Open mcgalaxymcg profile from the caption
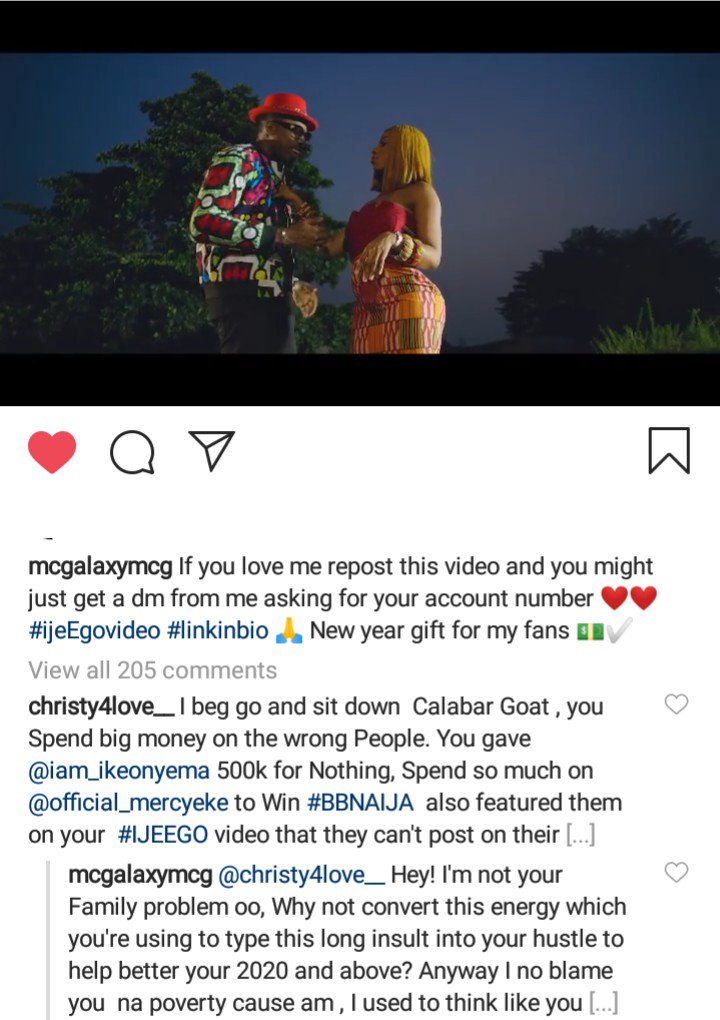 coord(100,567)
